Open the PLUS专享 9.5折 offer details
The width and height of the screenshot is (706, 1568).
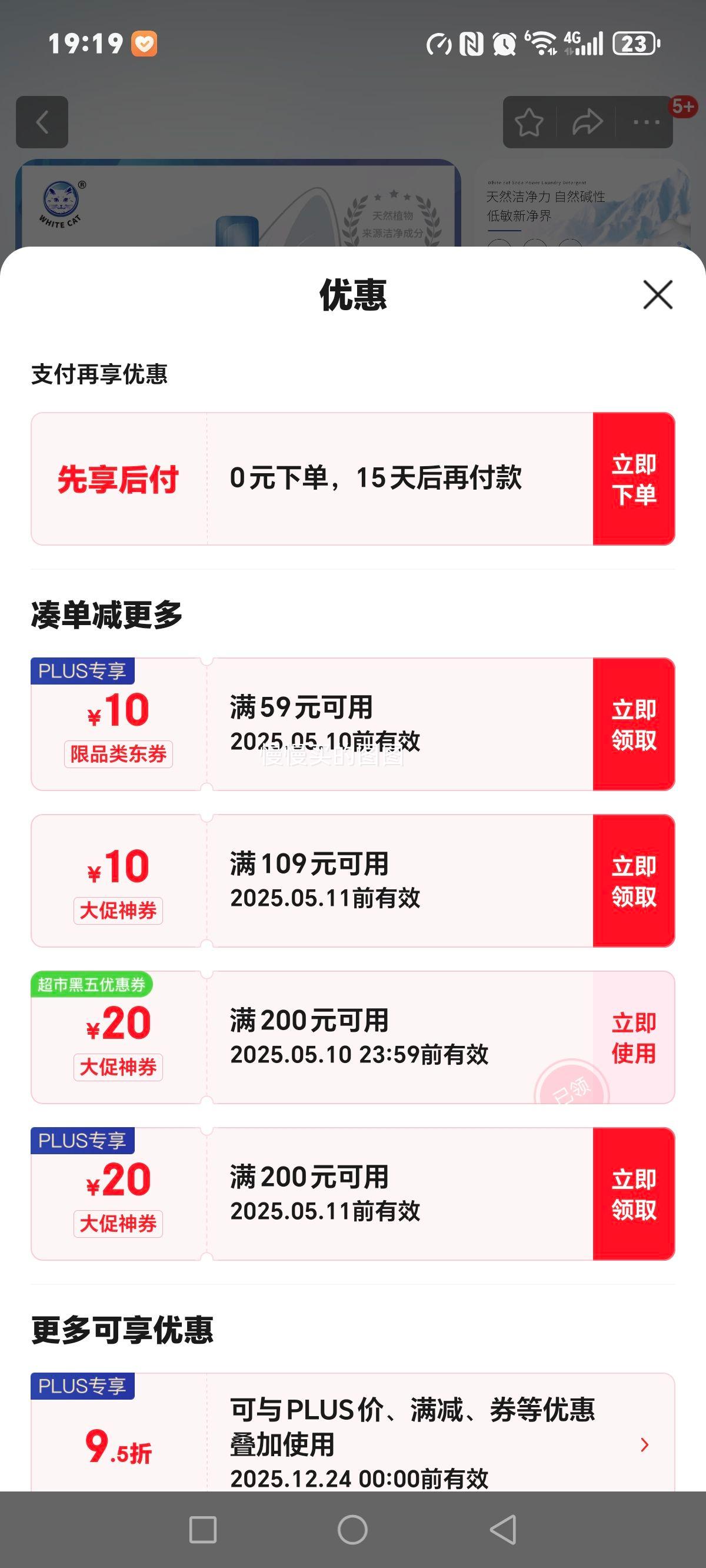644,1444
